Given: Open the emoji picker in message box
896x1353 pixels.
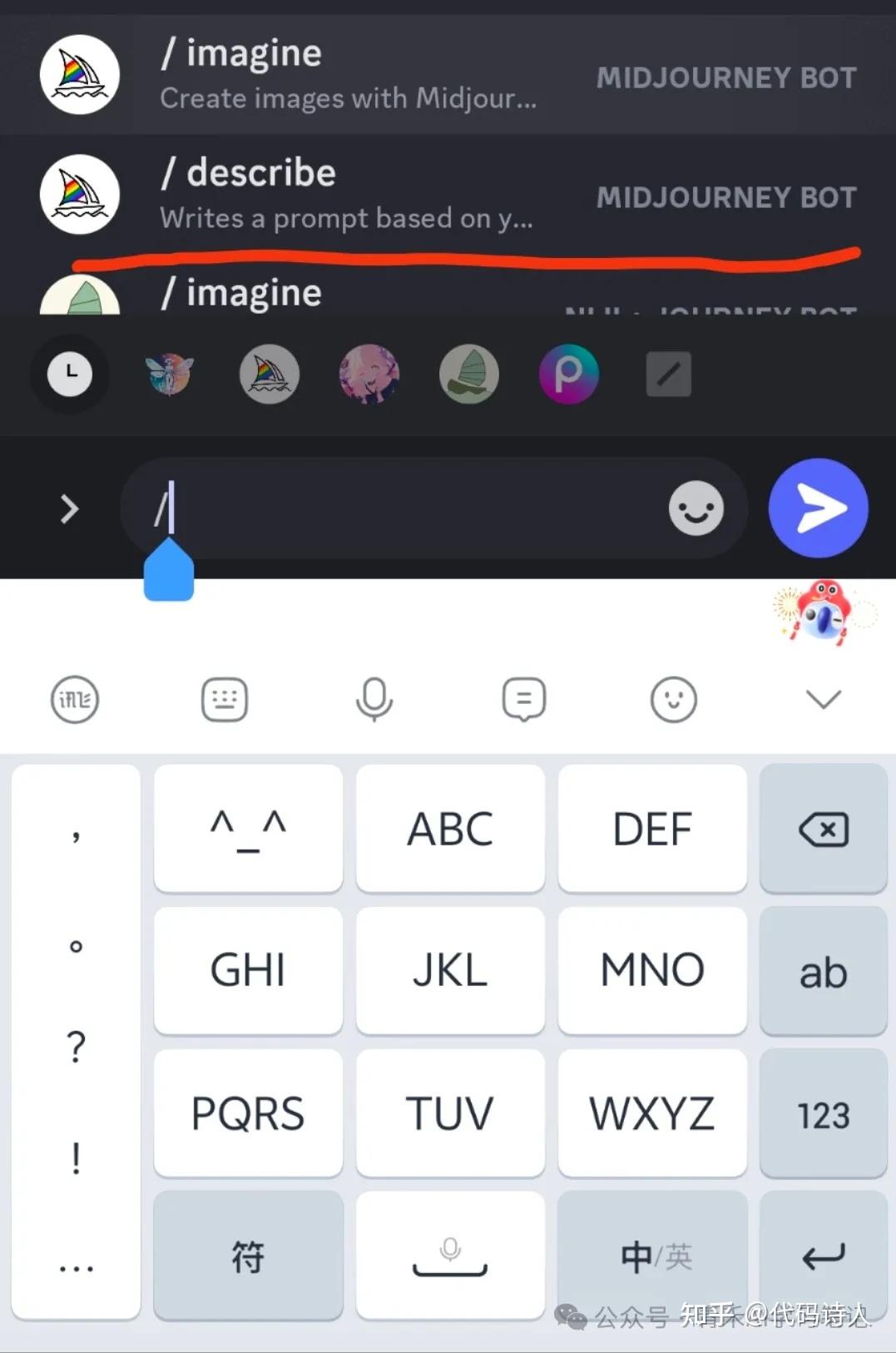Looking at the screenshot, I should point(696,508).
